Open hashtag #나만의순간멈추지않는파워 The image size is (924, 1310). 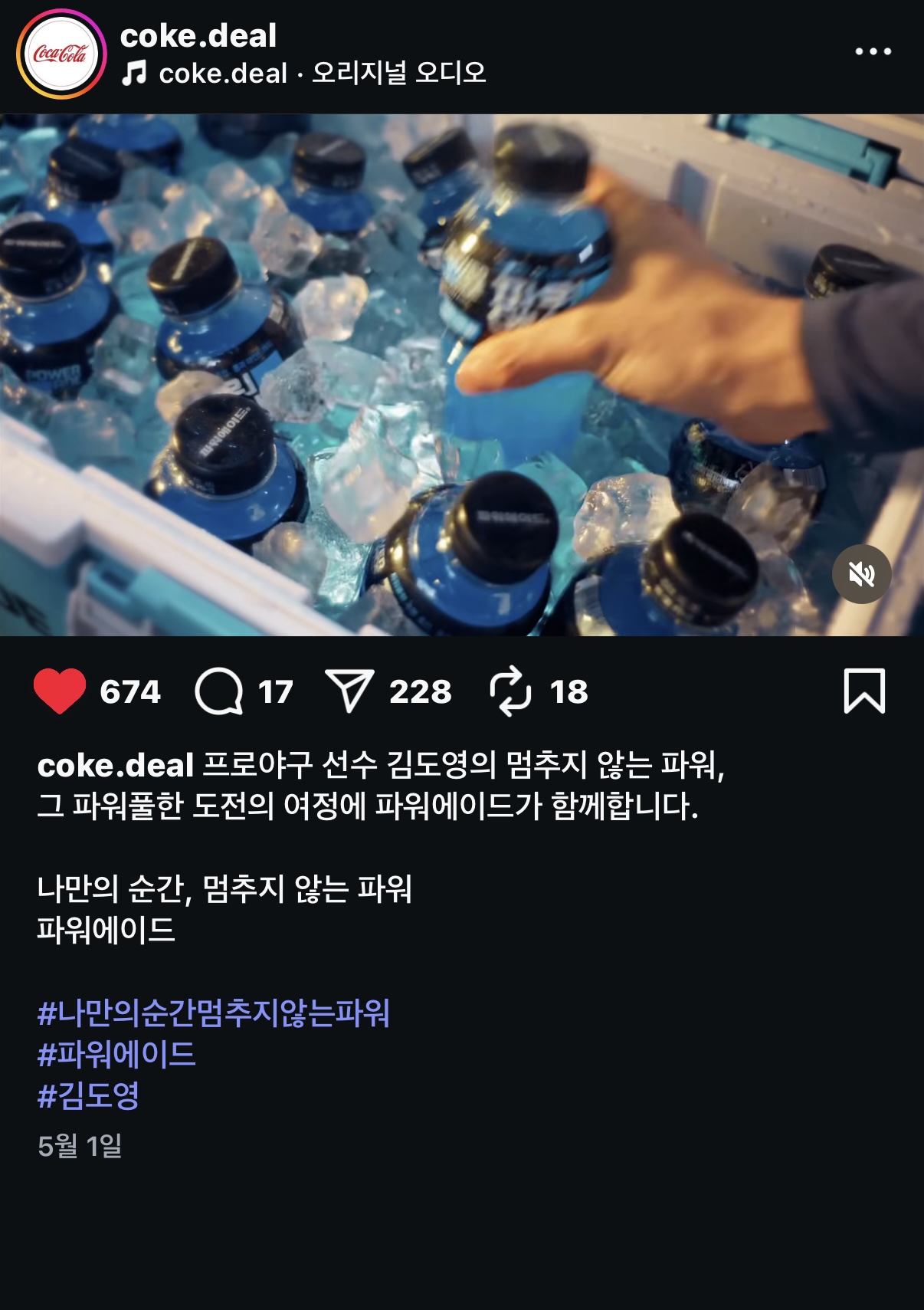pos(214,1013)
